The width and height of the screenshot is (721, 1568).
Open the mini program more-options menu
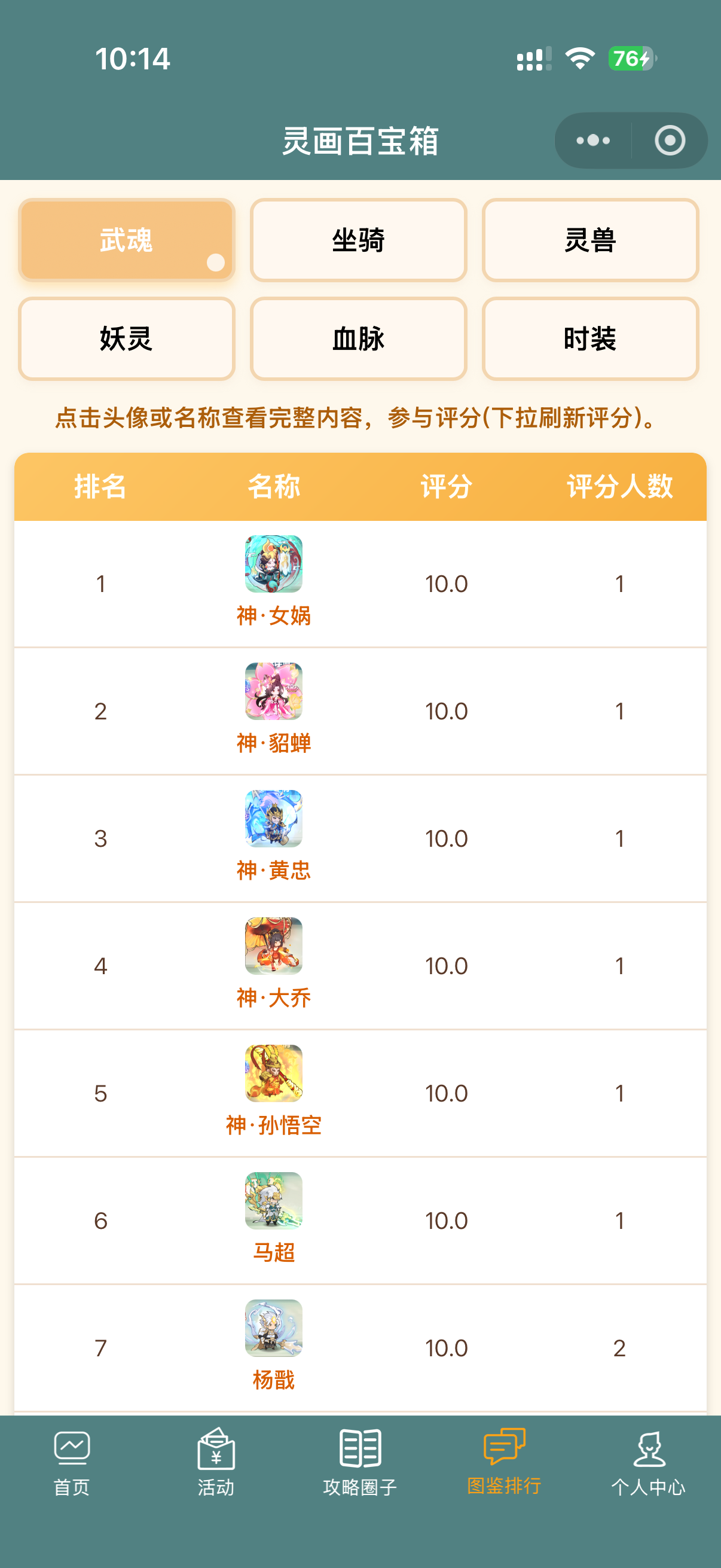pos(592,141)
